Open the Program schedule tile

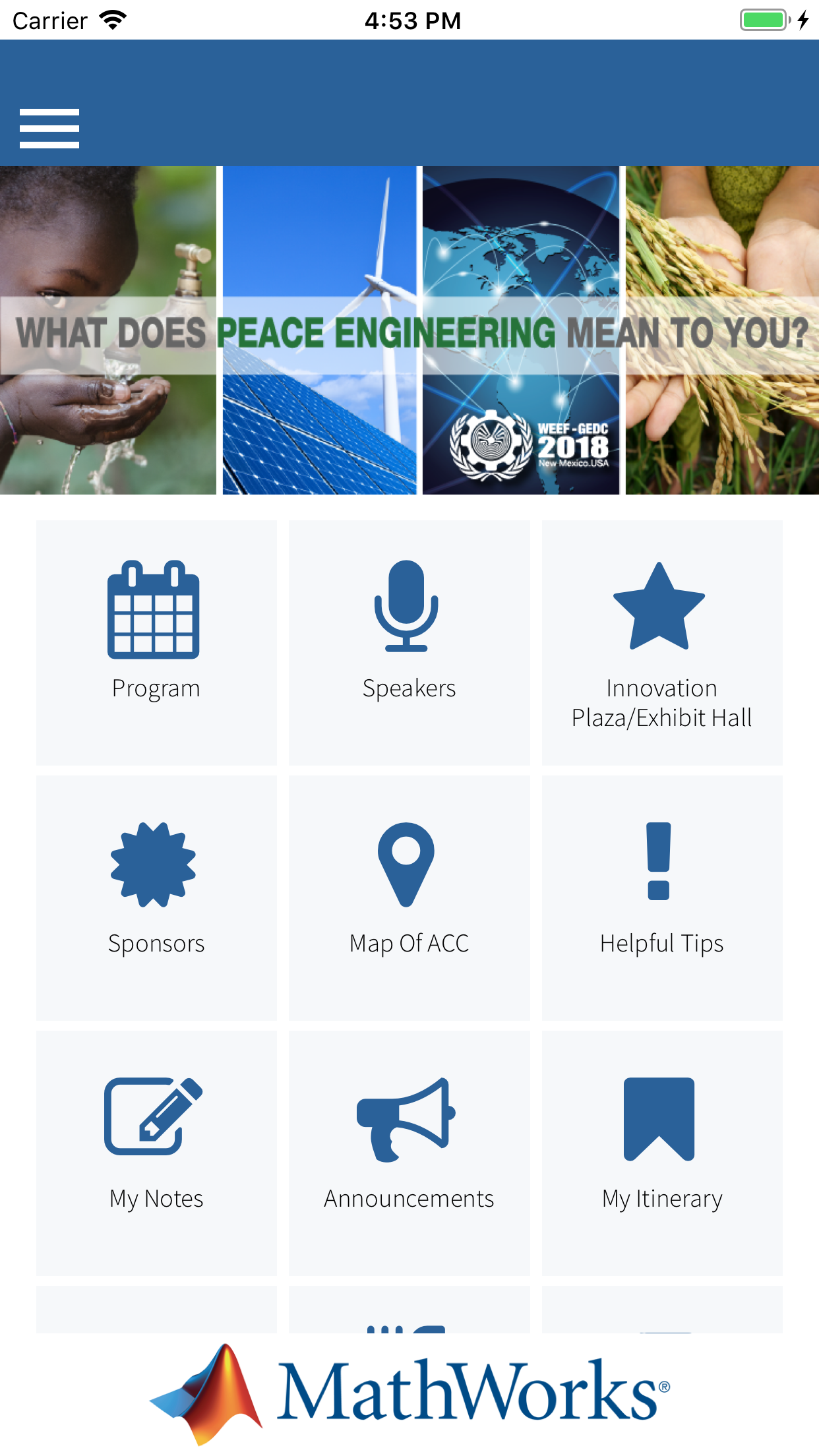click(x=156, y=642)
